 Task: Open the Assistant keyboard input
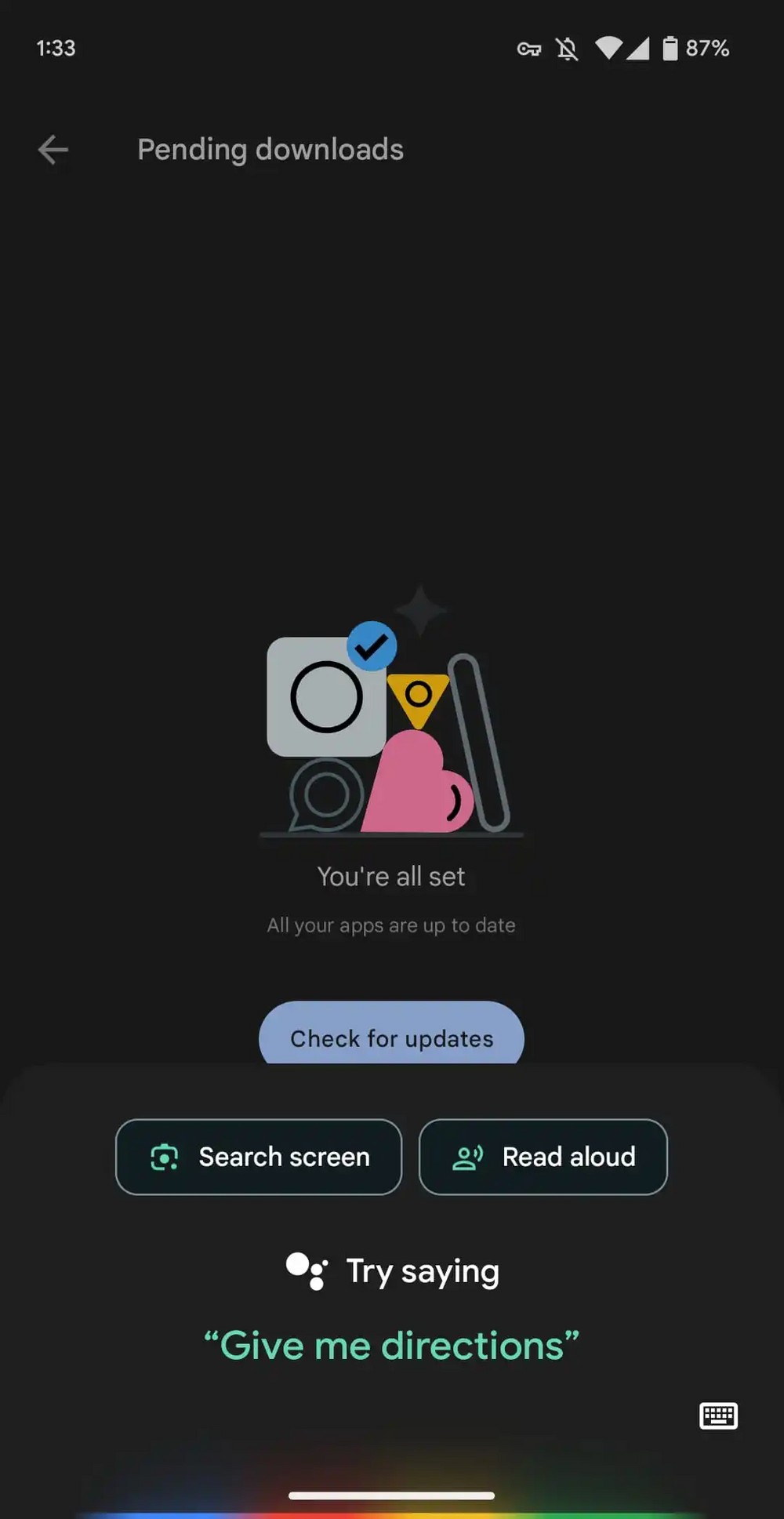tap(717, 1415)
